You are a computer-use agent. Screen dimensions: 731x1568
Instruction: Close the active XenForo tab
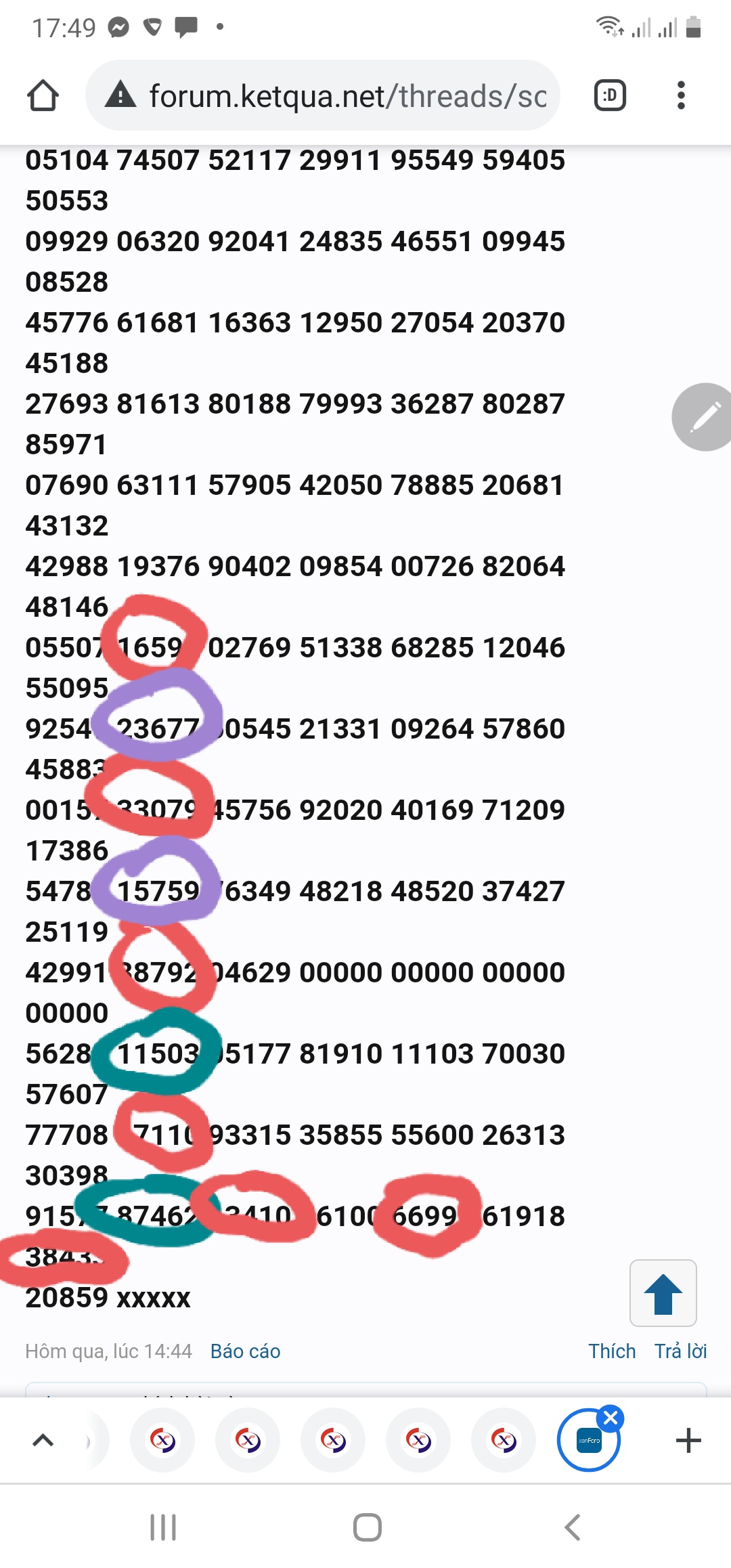click(611, 1418)
